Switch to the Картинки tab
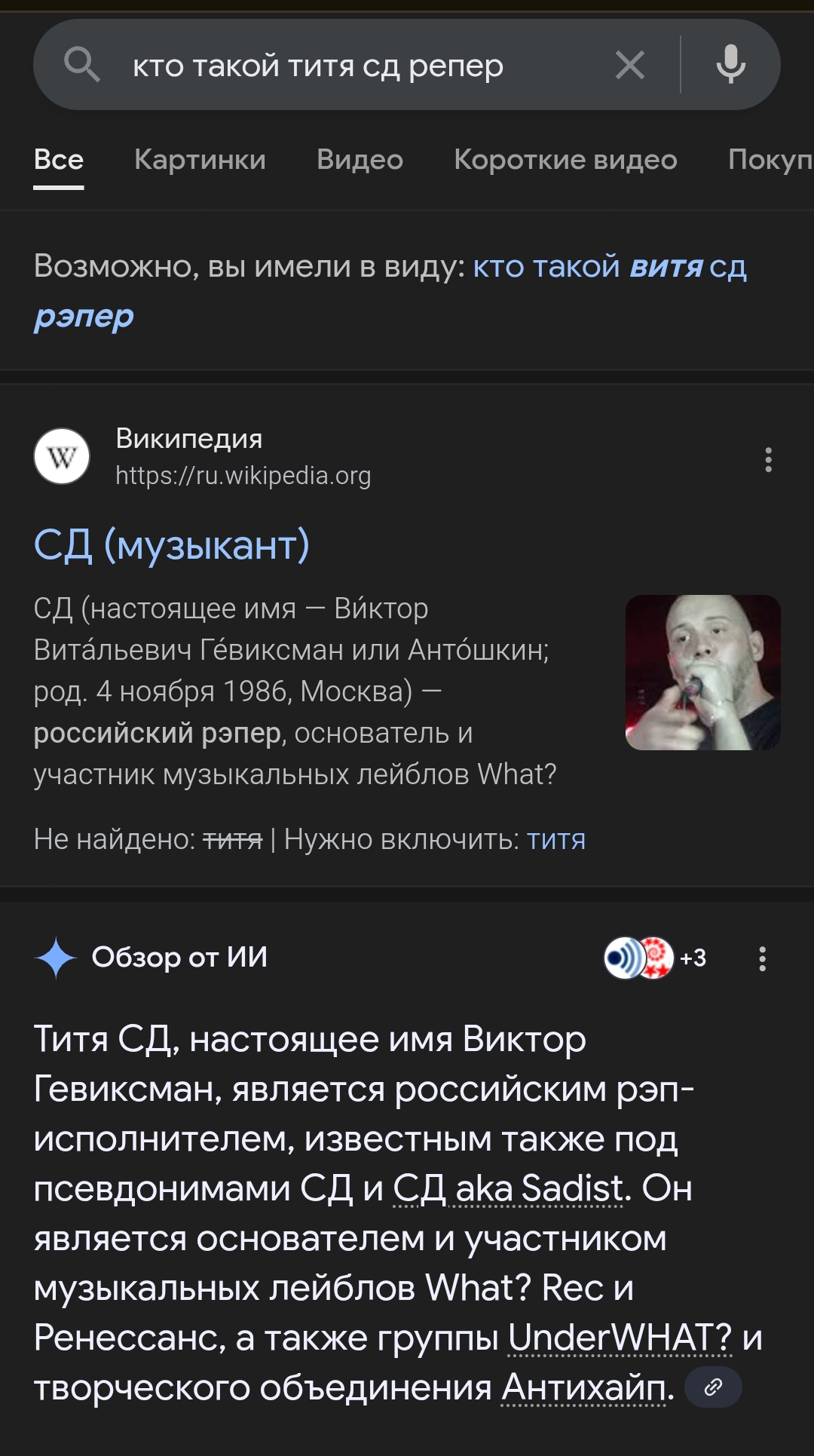 (x=200, y=160)
